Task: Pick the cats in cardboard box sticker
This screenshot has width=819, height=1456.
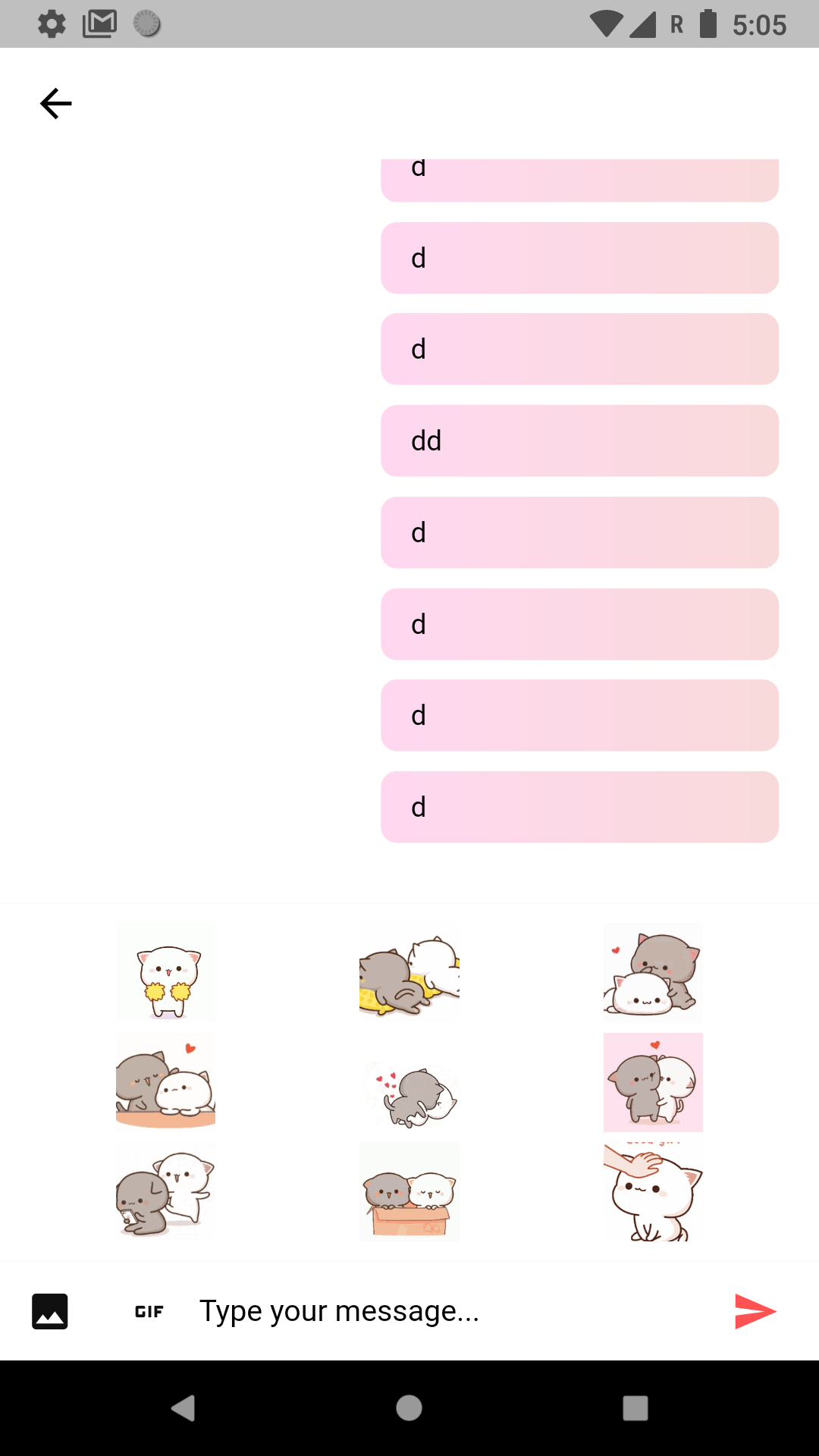Action: 409,1192
